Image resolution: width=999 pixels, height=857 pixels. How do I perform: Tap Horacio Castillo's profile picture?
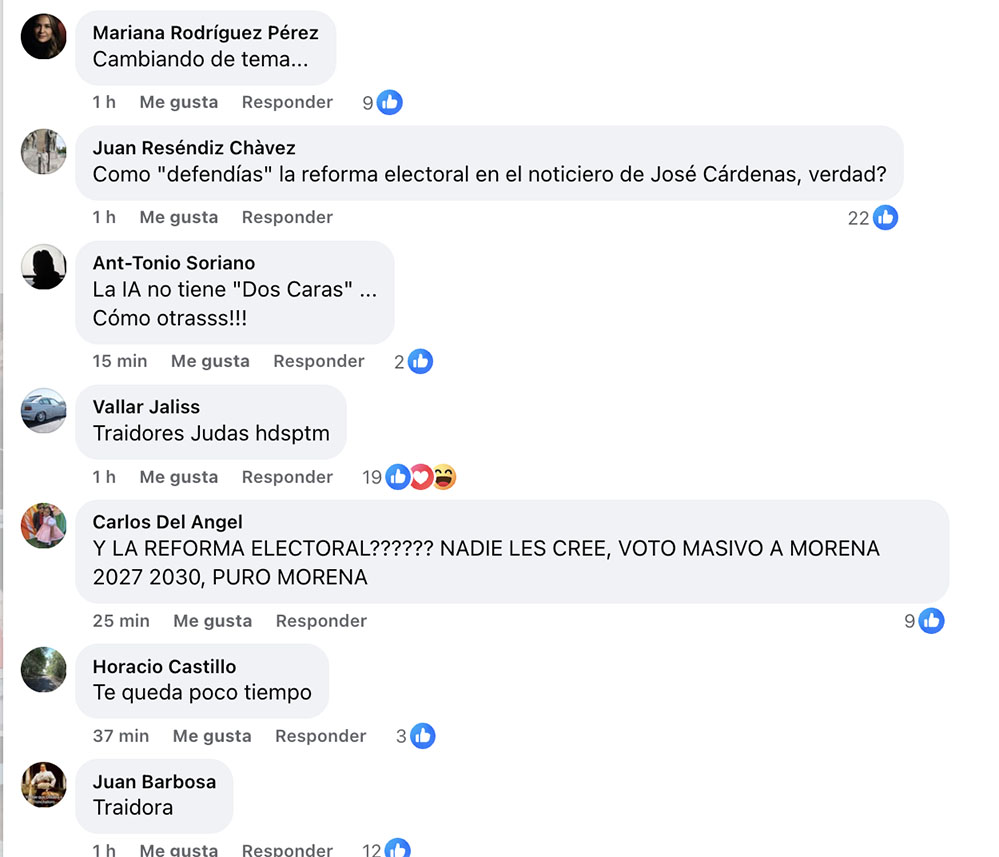(x=44, y=670)
